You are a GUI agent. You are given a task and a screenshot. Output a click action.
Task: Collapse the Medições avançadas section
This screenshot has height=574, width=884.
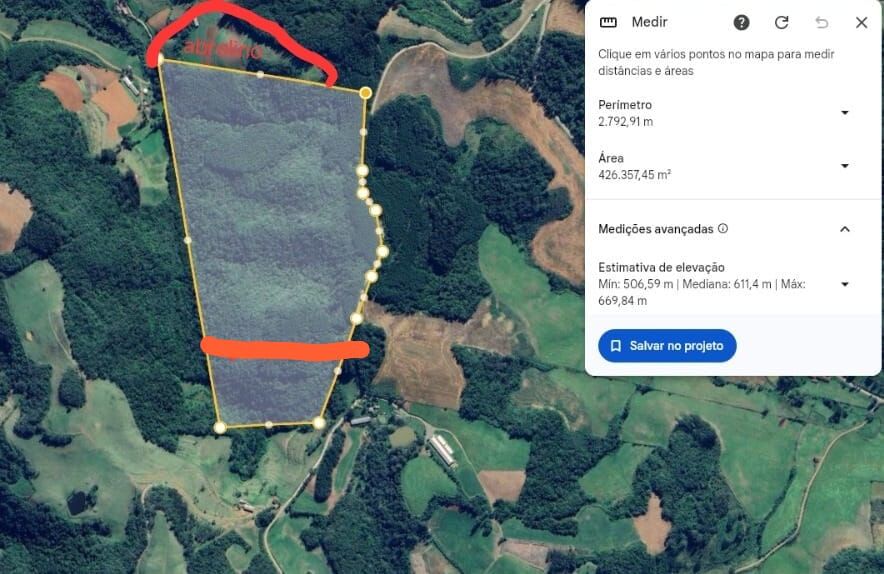pos(844,229)
